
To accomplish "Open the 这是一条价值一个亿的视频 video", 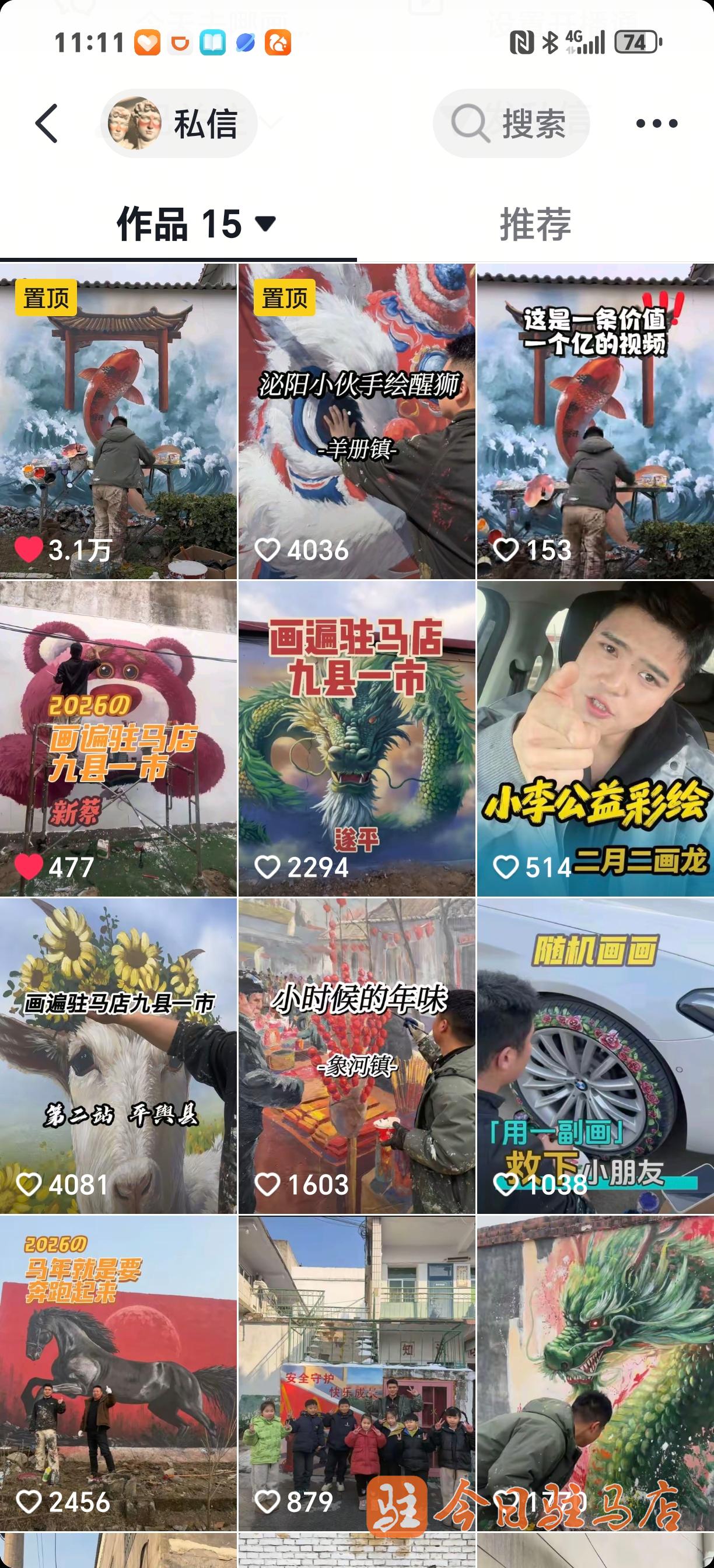I will [x=596, y=421].
